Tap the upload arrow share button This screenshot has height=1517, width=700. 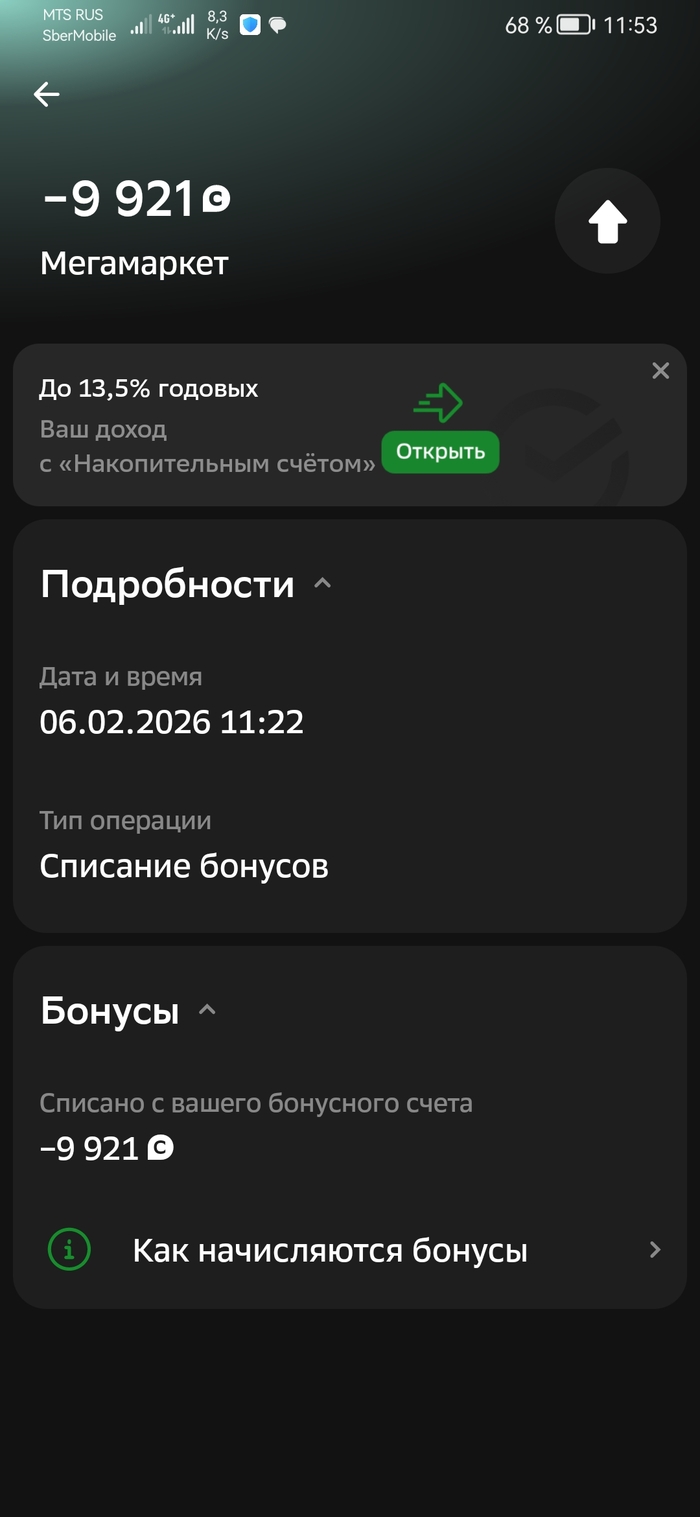tap(607, 222)
